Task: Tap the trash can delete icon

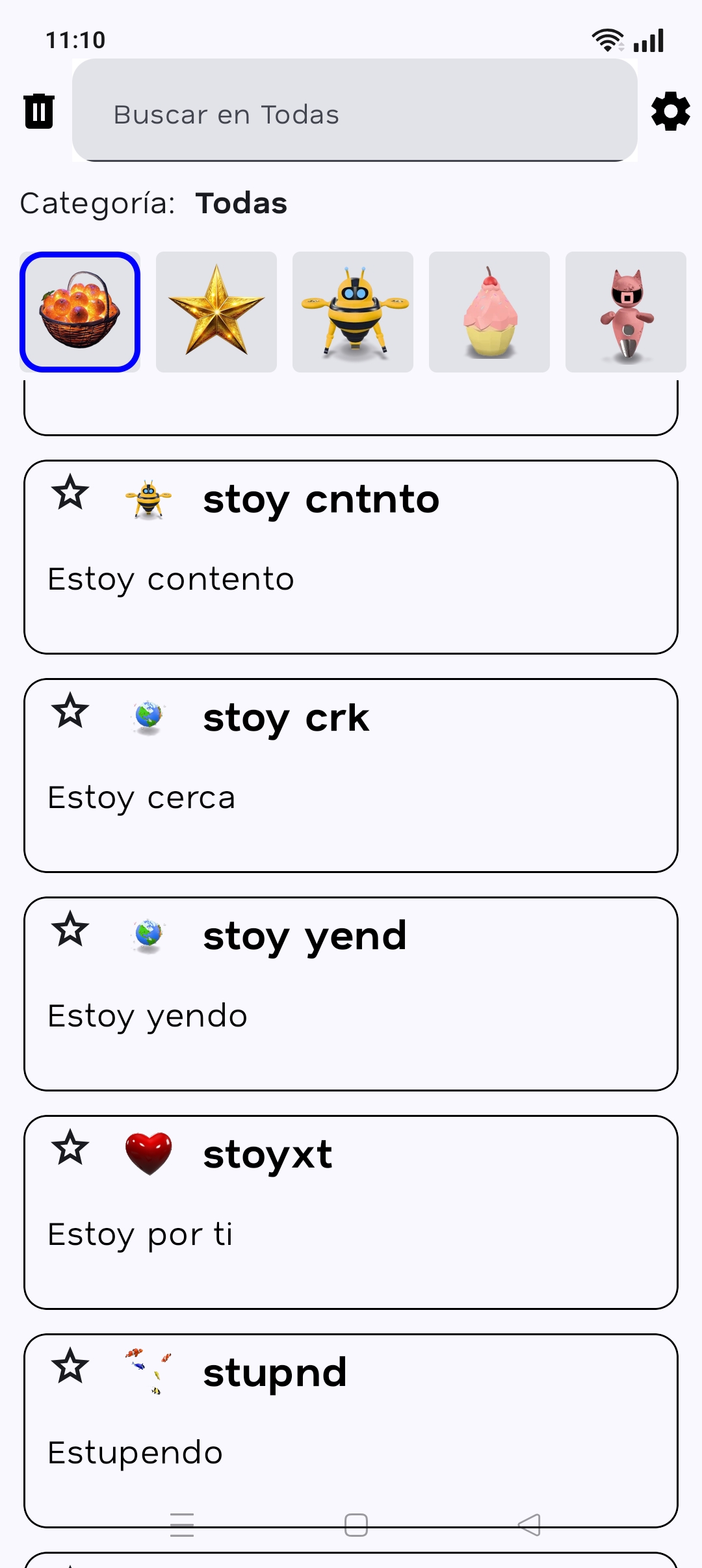Action: [x=39, y=111]
